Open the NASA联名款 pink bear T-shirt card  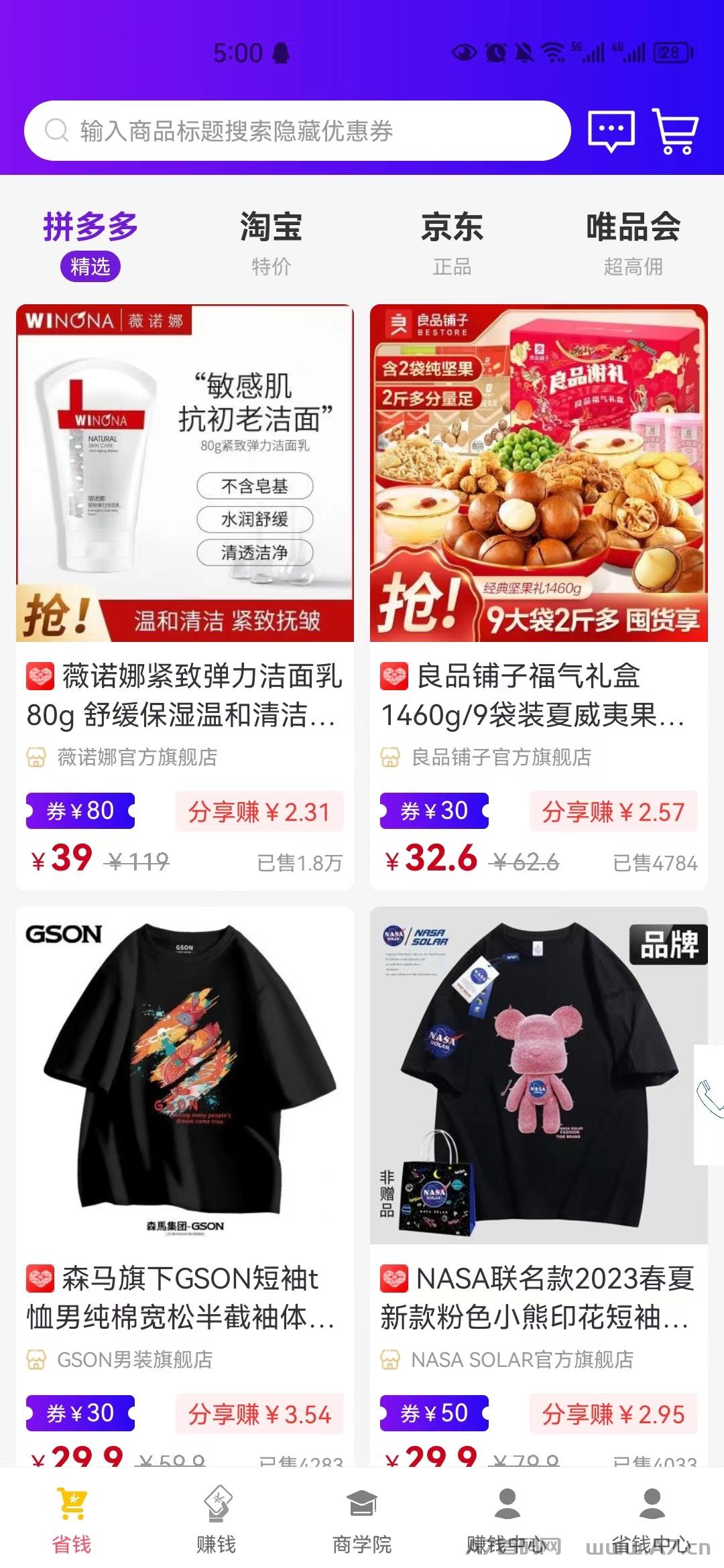click(x=539, y=1186)
